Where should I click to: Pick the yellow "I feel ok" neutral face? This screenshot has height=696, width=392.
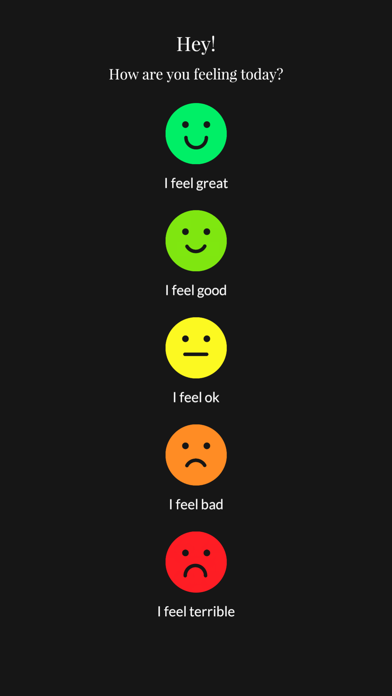(196, 348)
